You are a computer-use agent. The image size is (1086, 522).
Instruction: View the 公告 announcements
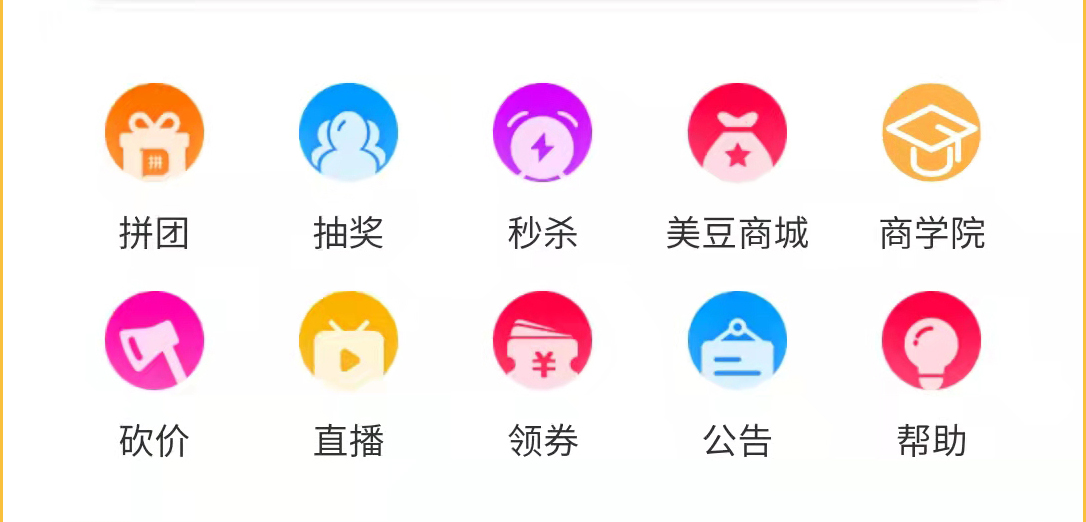click(737, 341)
